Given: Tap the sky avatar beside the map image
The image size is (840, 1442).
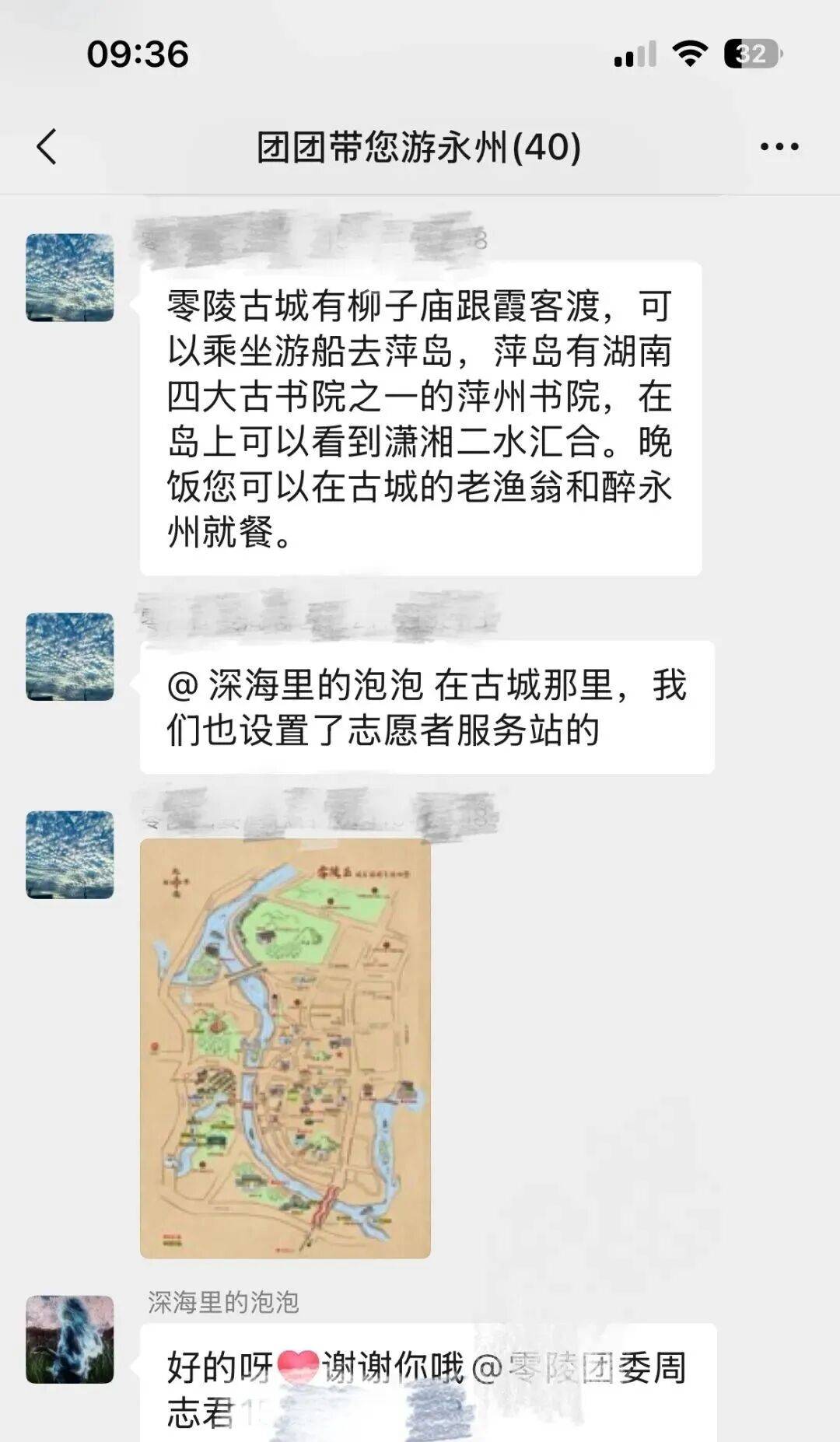Looking at the screenshot, I should [x=70, y=855].
